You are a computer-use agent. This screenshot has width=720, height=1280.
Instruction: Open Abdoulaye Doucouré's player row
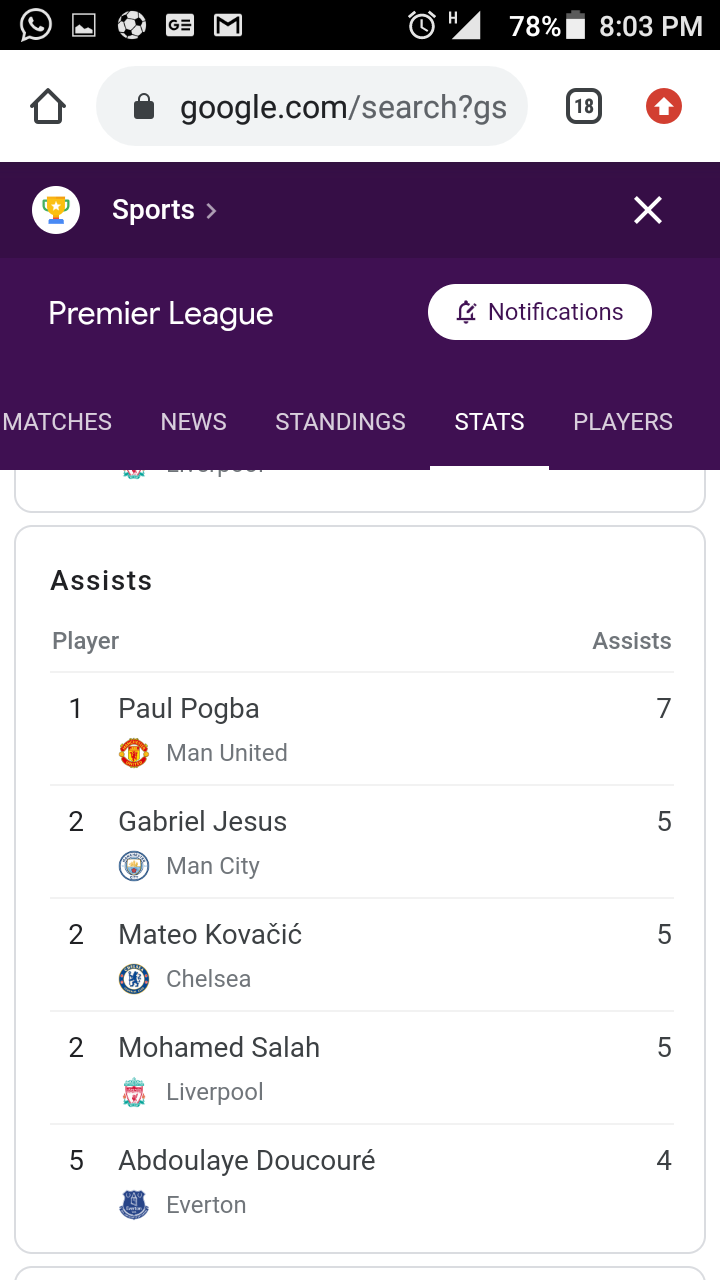(x=362, y=1181)
